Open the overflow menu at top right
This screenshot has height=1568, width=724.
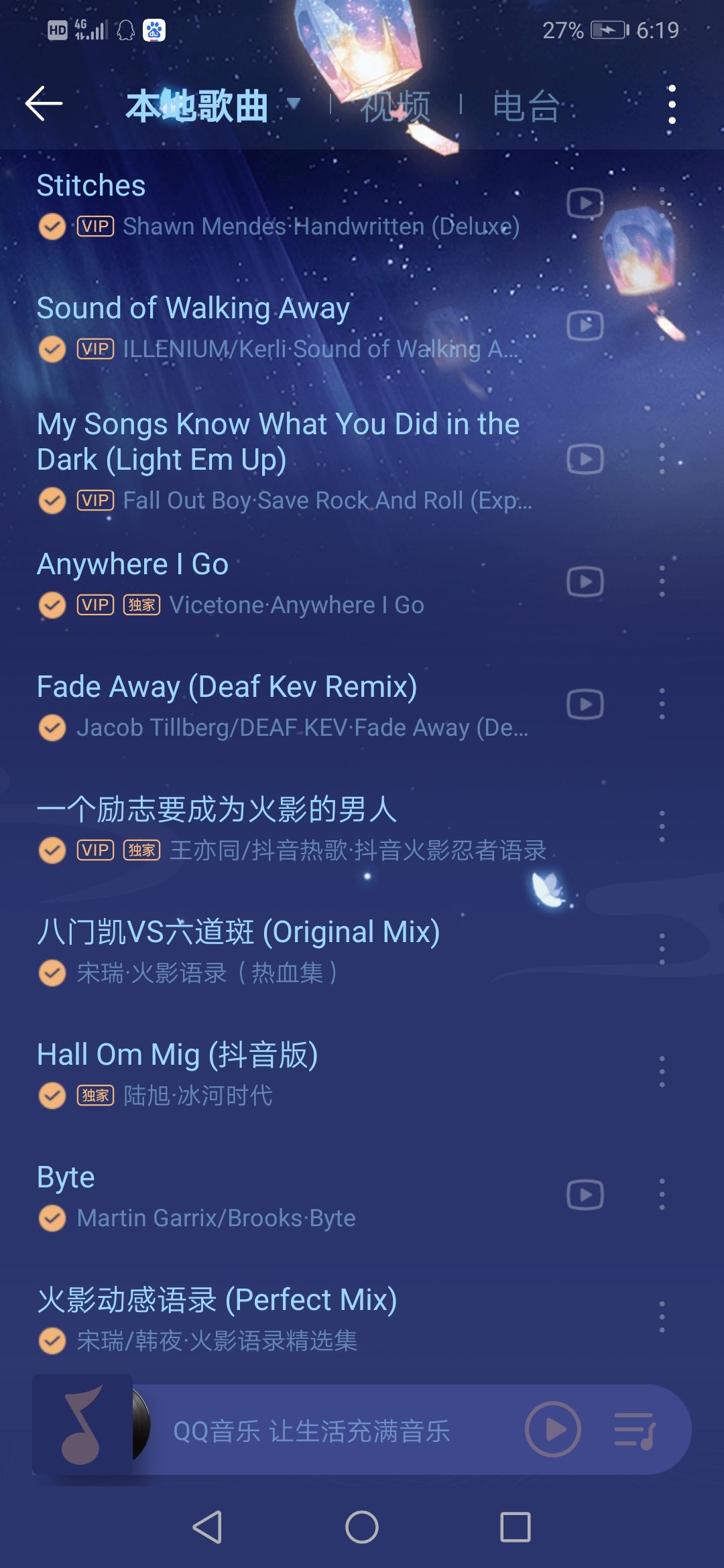point(672,104)
